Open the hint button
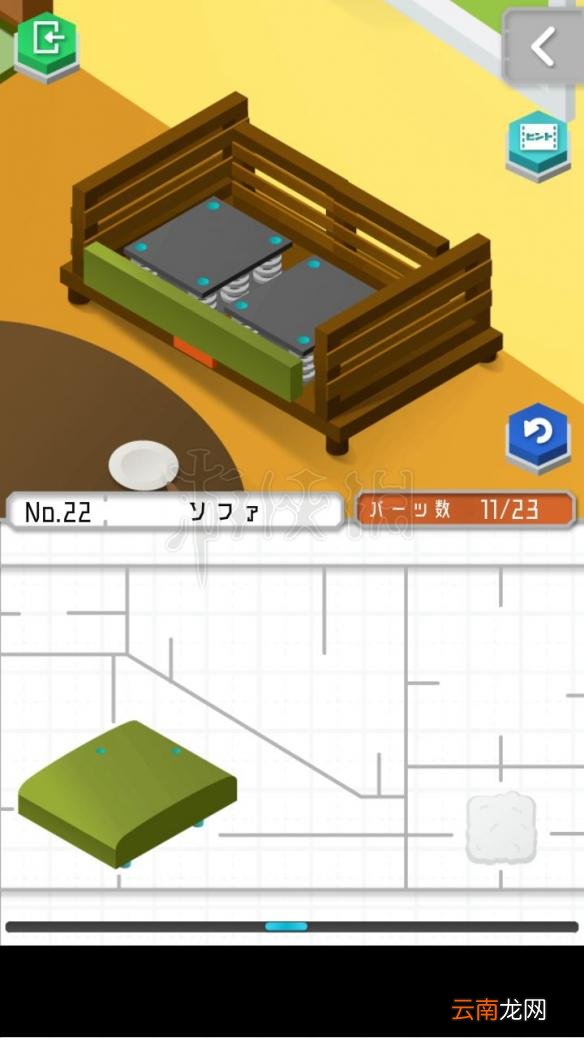 538,146
